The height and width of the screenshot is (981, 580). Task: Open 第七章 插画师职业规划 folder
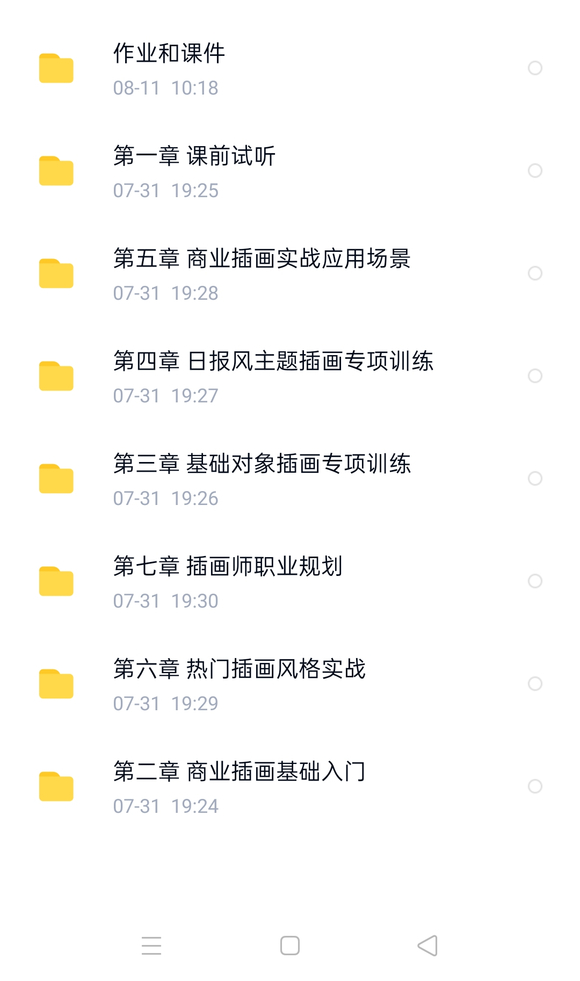pyautogui.click(x=290, y=581)
